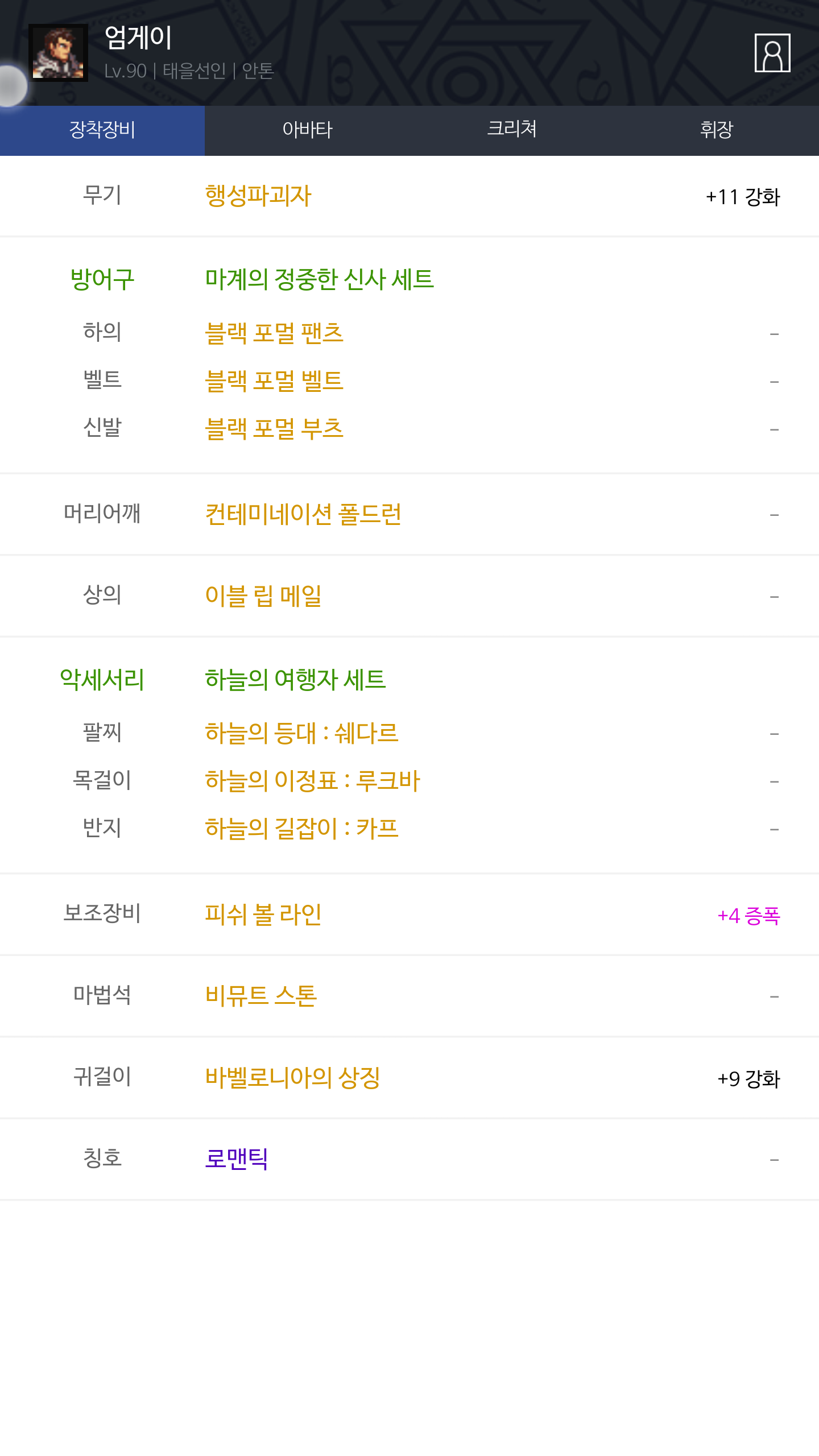The image size is (819, 1456).
Task: Switch to the 크리쳐 tab
Action: pos(512,130)
